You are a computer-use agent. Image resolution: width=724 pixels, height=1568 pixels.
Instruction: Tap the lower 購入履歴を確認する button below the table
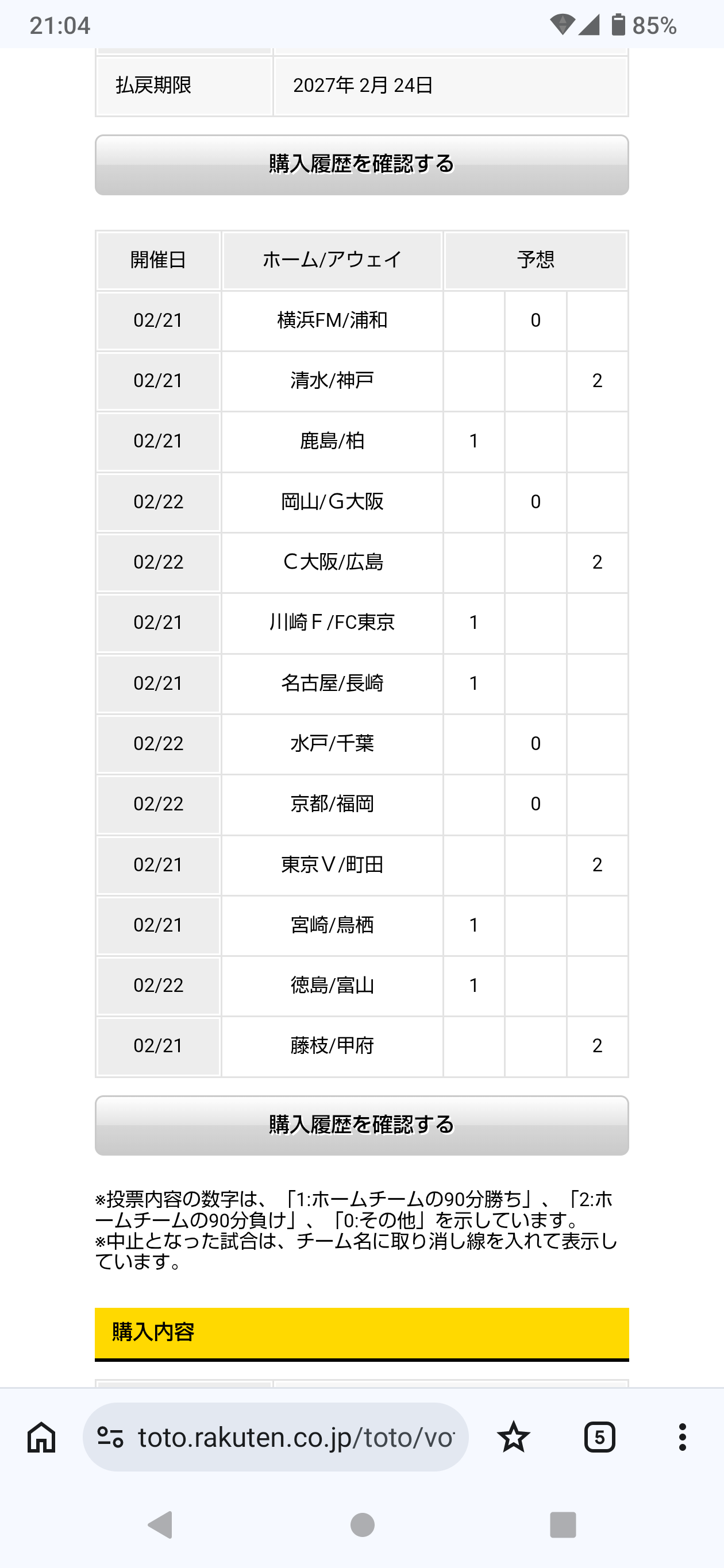pos(361,1125)
